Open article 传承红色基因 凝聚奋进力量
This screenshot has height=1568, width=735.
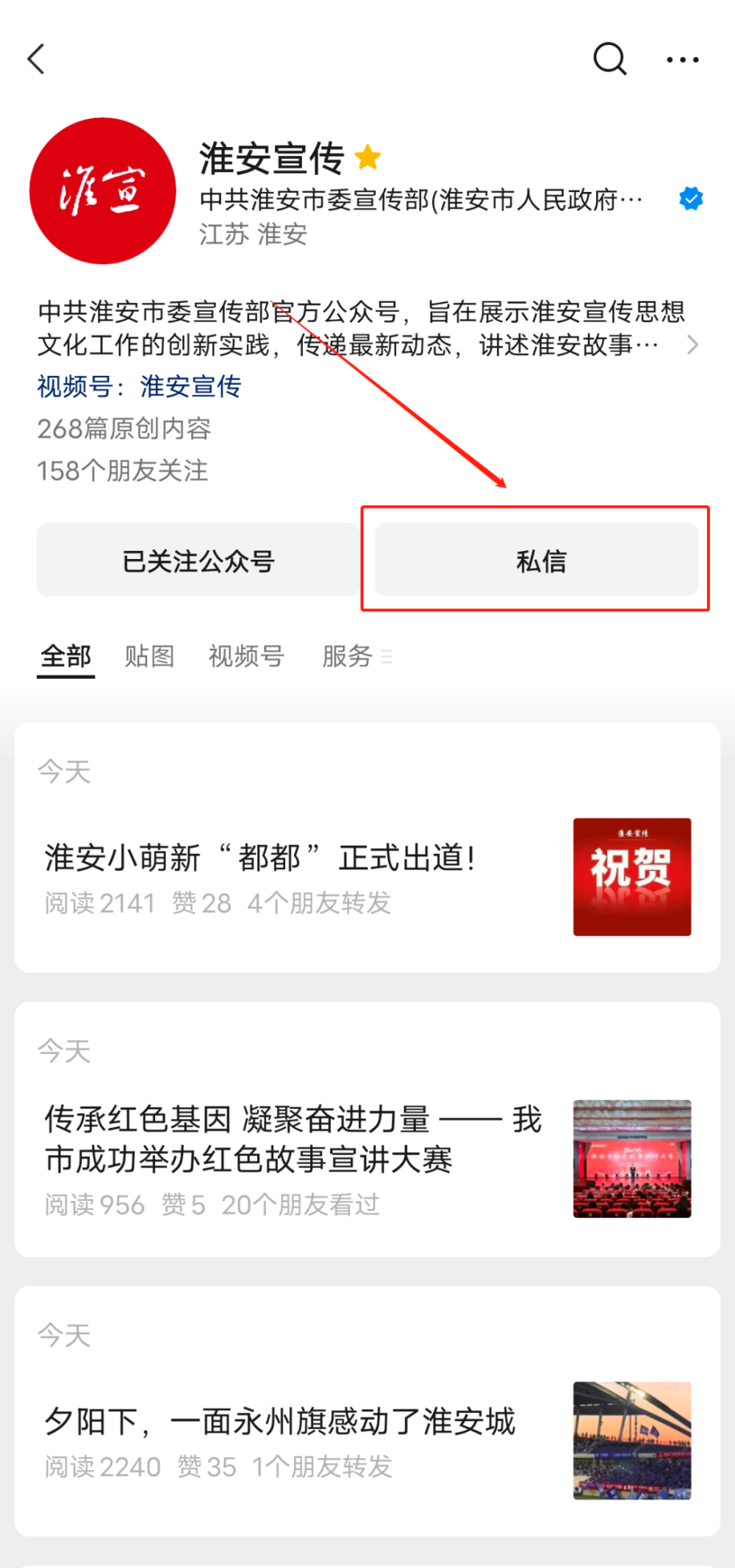[x=293, y=1139]
